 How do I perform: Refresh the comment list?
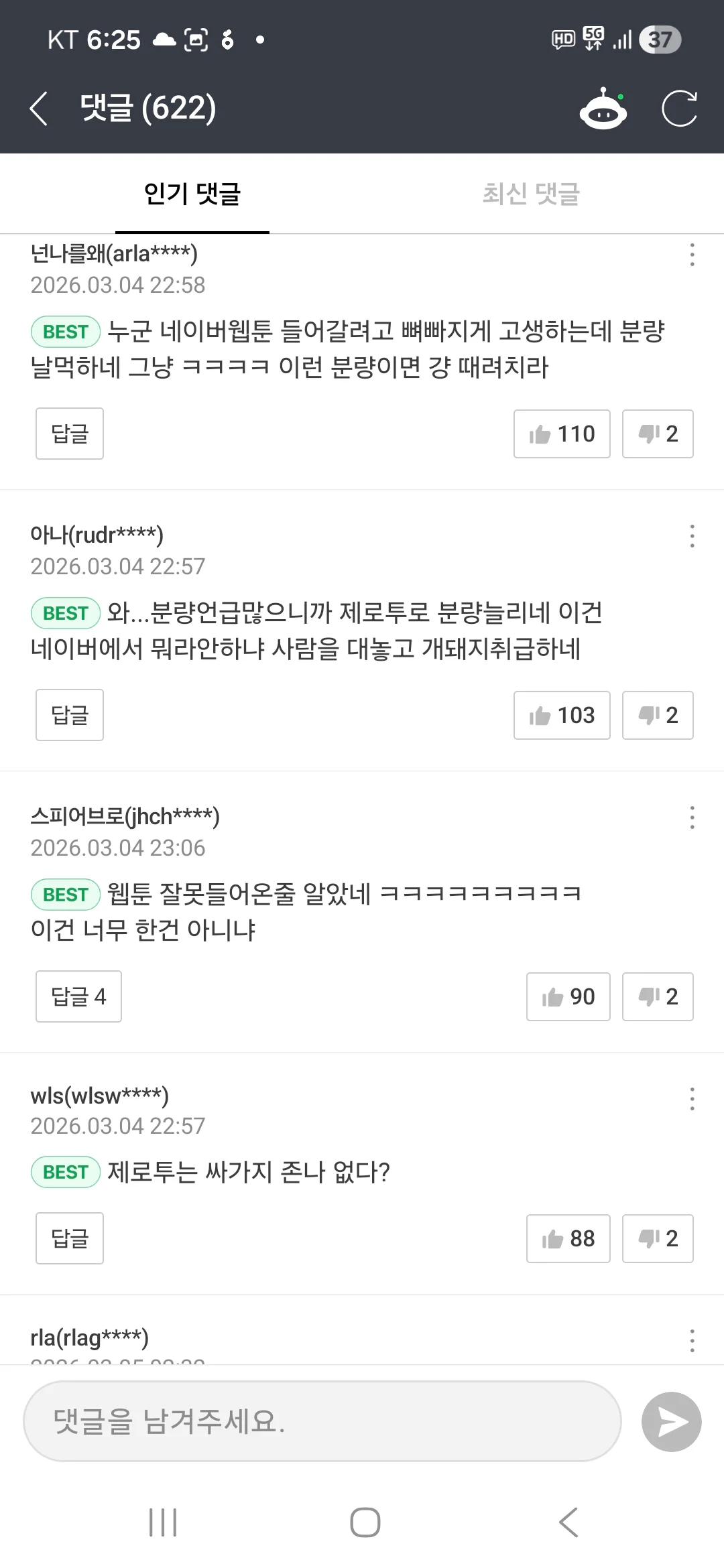(679, 109)
